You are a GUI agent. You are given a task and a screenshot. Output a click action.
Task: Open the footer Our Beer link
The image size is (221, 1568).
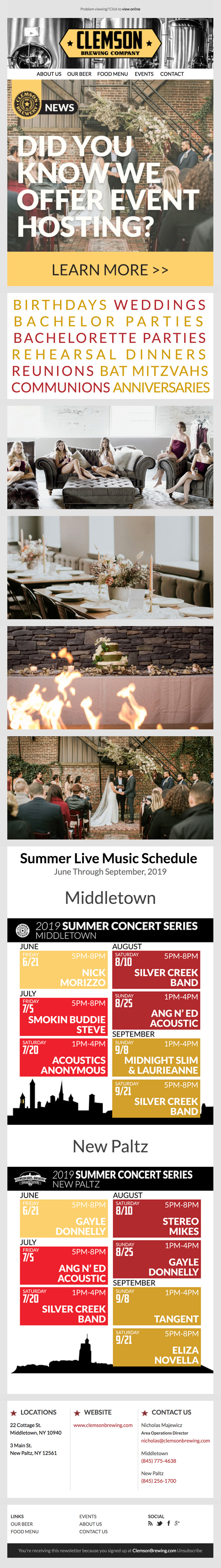tap(22, 1524)
